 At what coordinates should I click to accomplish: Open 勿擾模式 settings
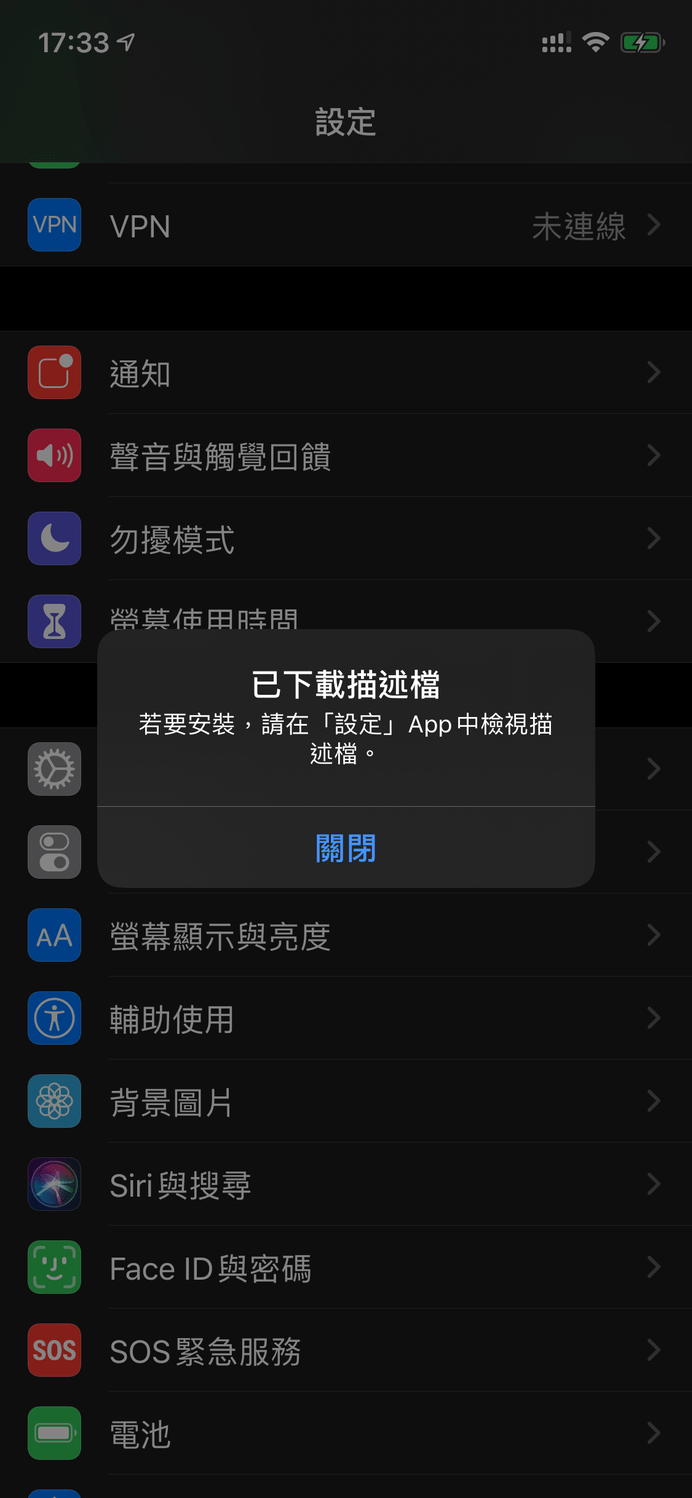346,540
